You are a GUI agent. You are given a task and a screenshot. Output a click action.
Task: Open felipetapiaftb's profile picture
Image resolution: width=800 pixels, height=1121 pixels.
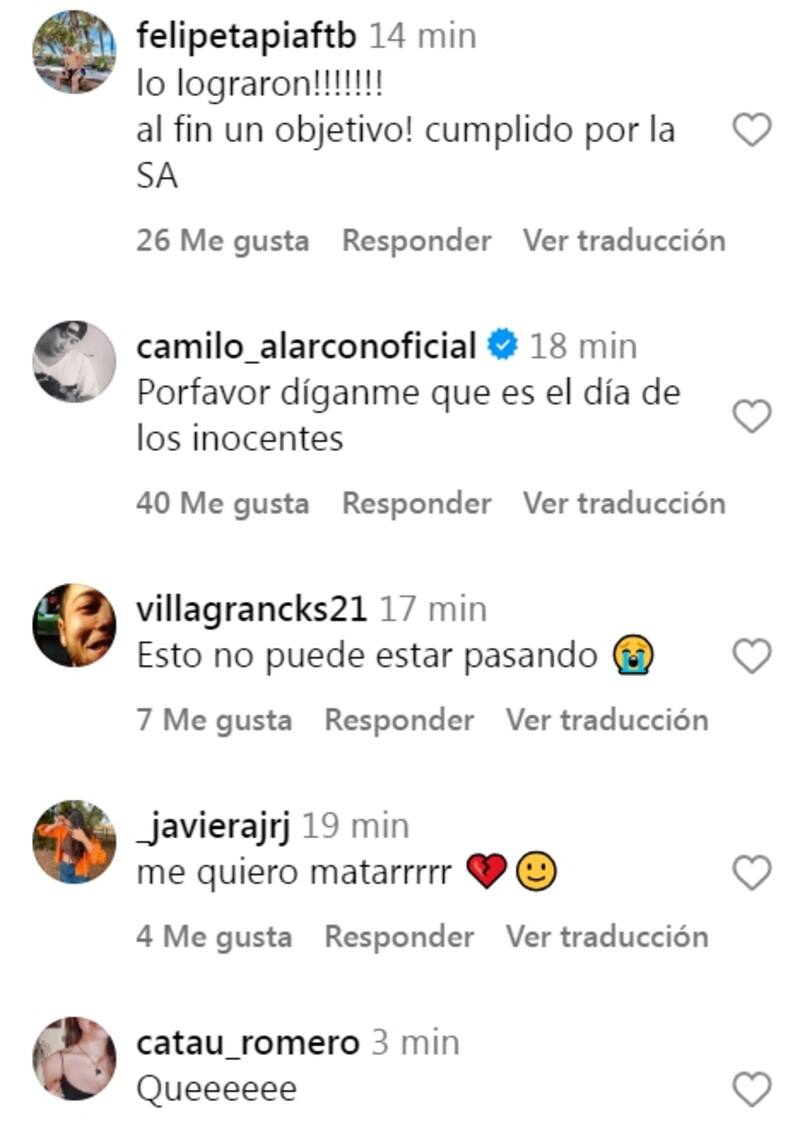[75, 52]
